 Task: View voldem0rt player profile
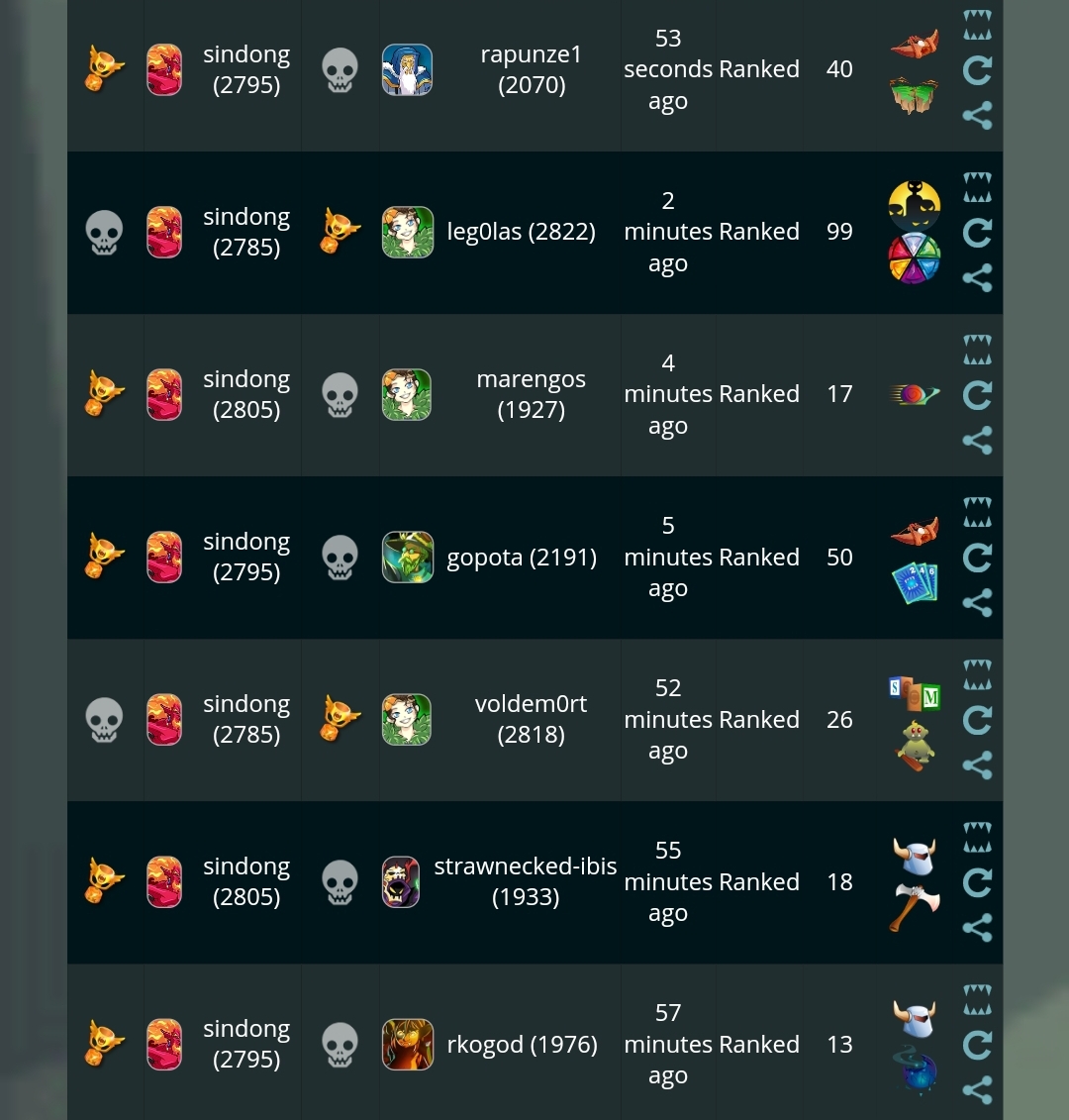(x=531, y=719)
